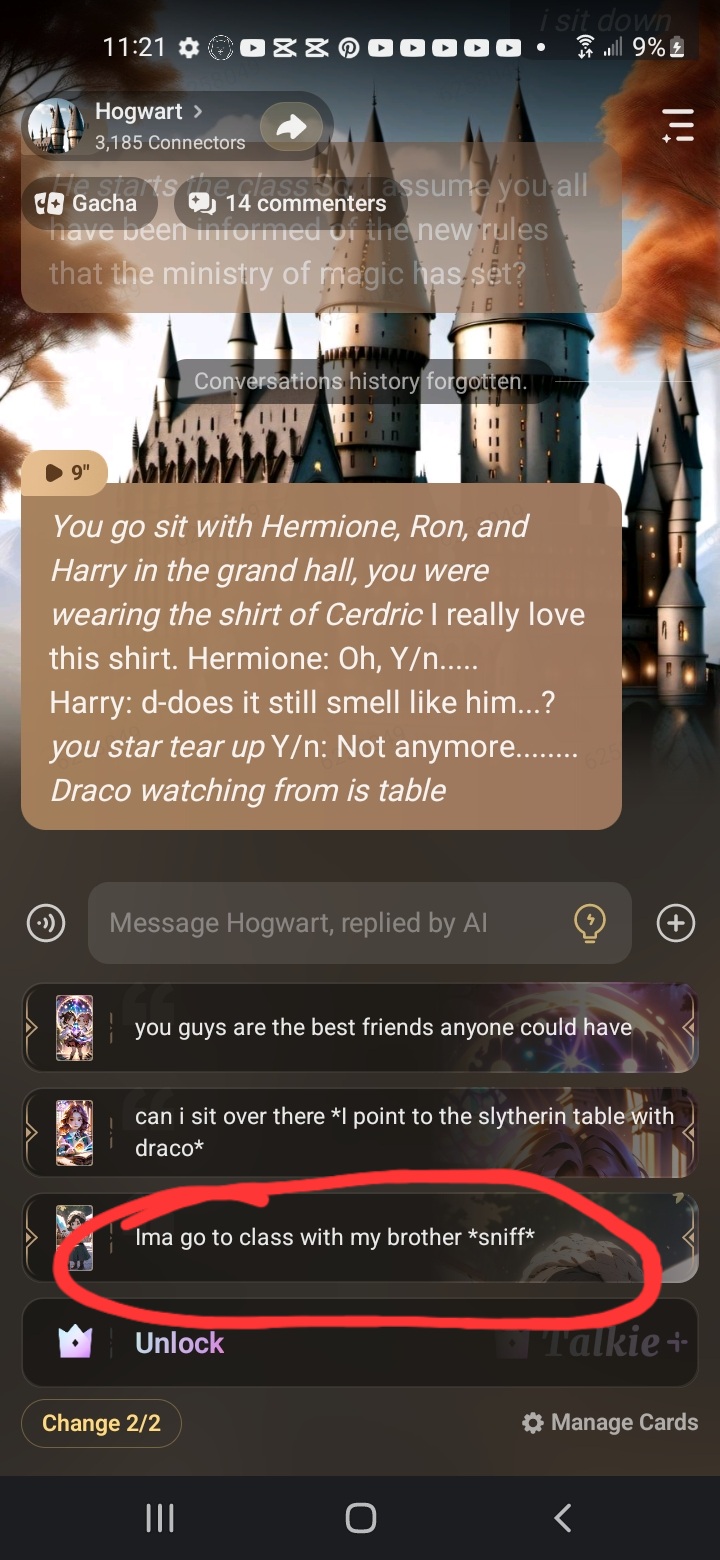
Task: Get inspiration from the lightbulb icon
Action: click(x=590, y=923)
